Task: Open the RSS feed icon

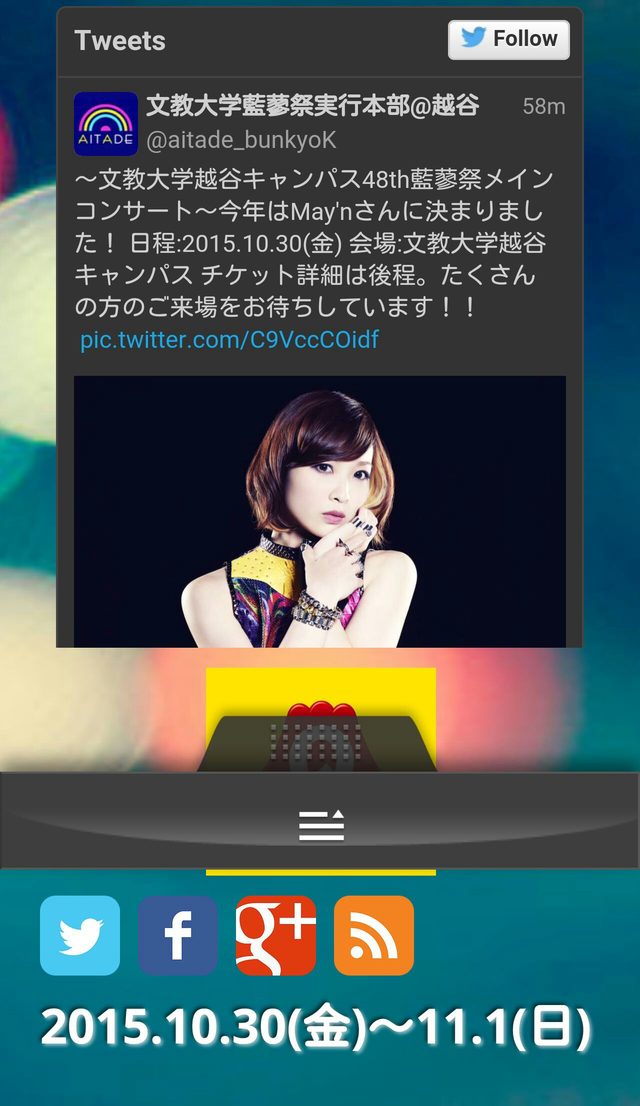Action: click(374, 935)
